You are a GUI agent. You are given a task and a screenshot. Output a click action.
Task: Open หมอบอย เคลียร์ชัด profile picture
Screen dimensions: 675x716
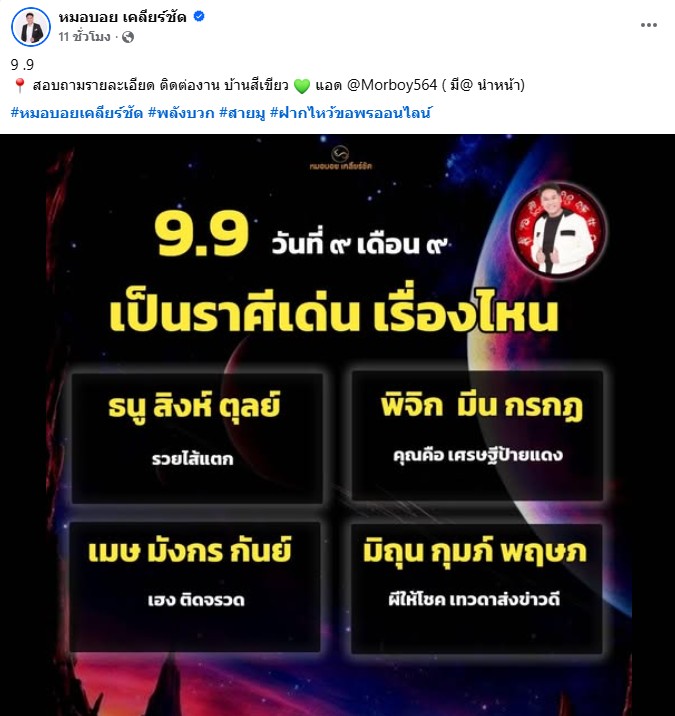[30, 26]
